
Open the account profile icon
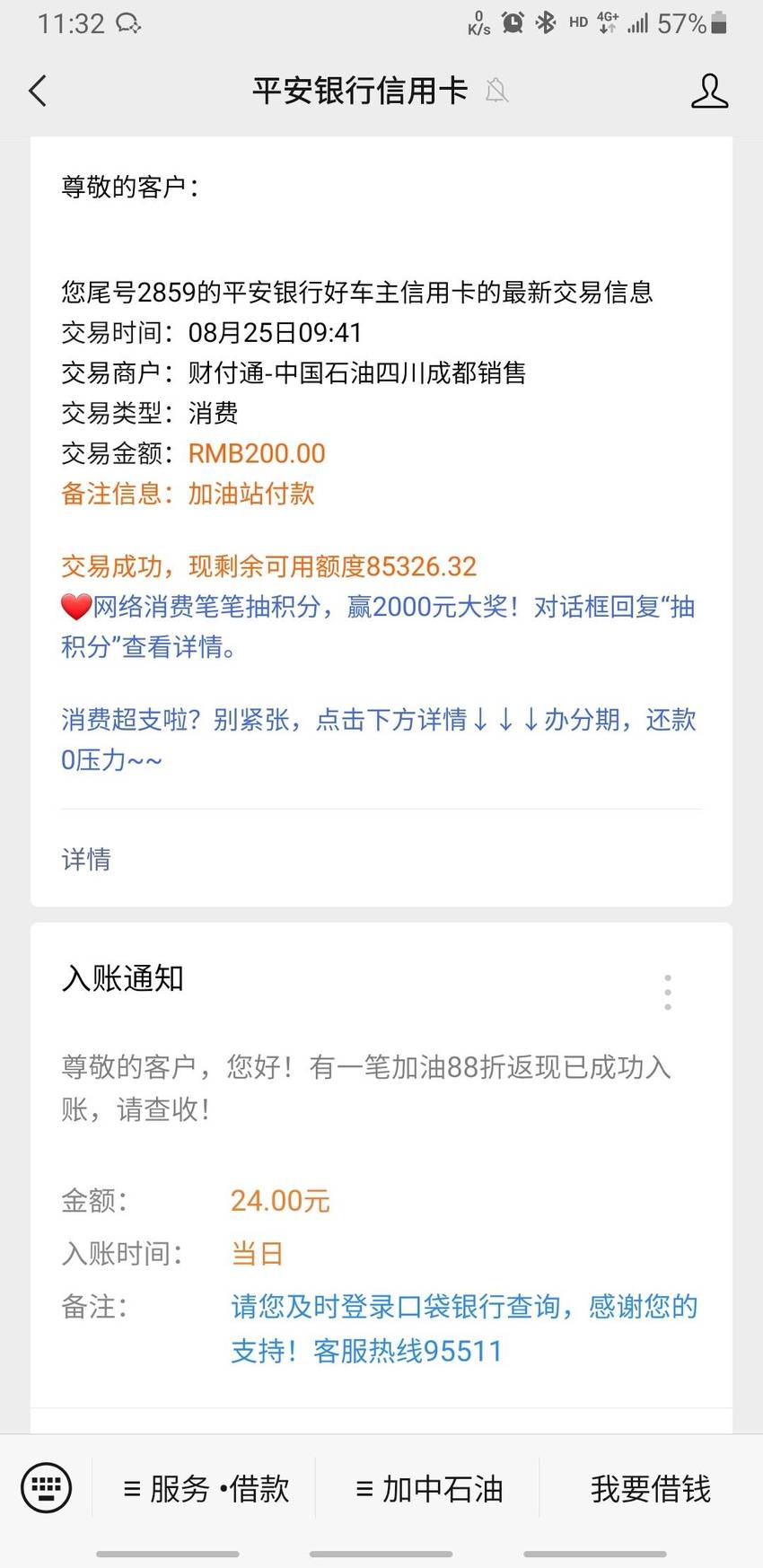(709, 91)
